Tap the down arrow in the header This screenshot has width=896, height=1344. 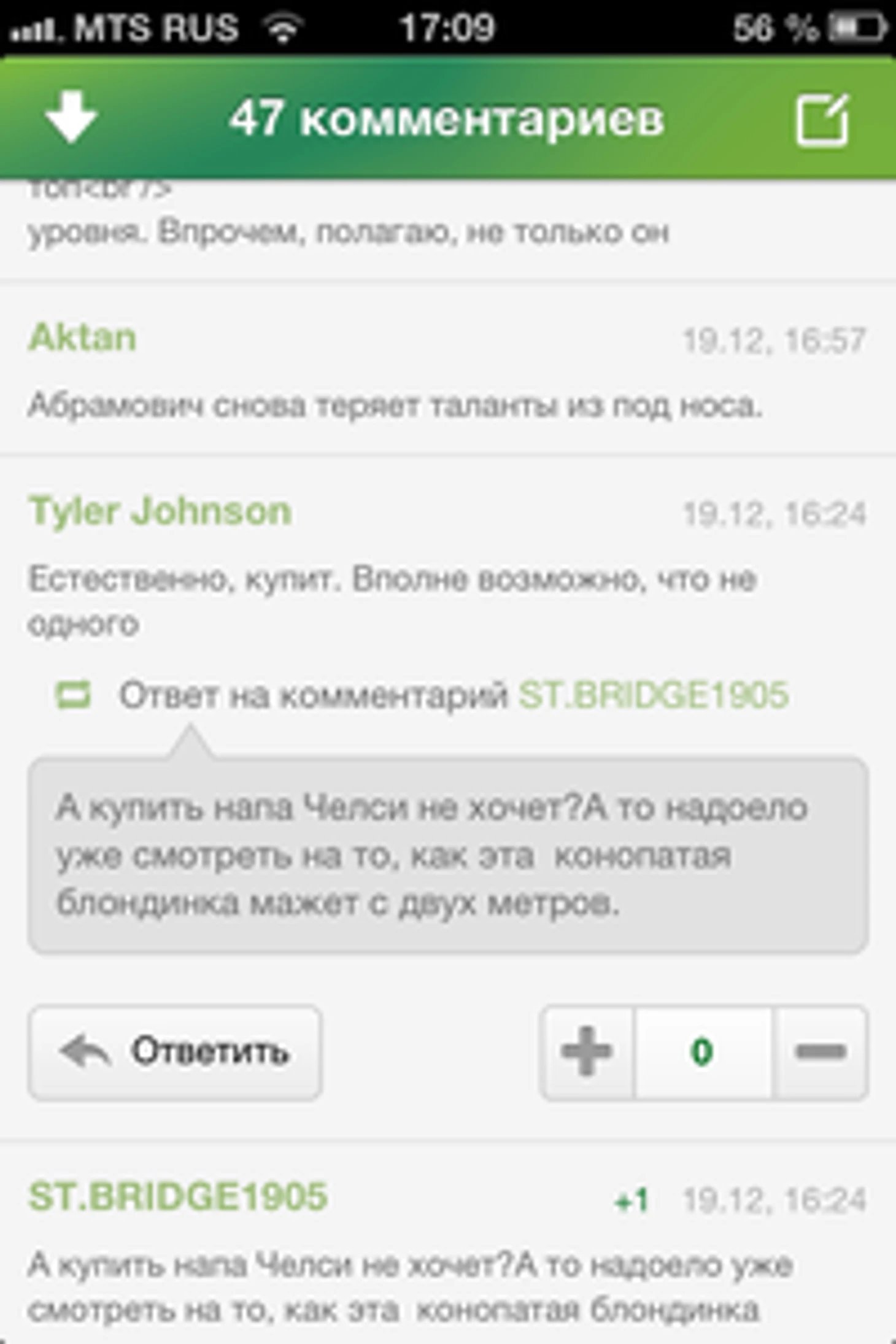click(72, 117)
